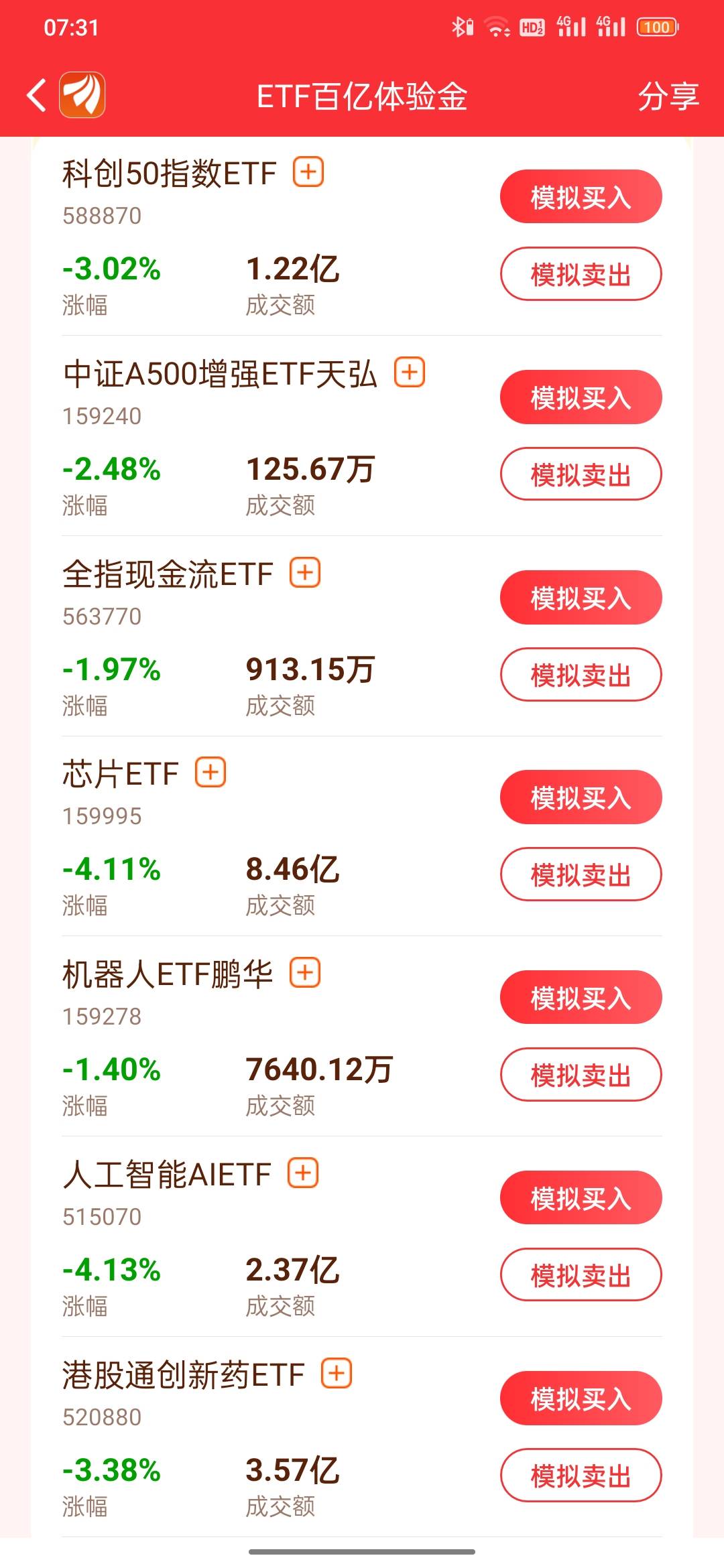Image resolution: width=724 pixels, height=1568 pixels.
Task: Choose 模拟买入 for 港股通创新药ETF
Action: [581, 1398]
